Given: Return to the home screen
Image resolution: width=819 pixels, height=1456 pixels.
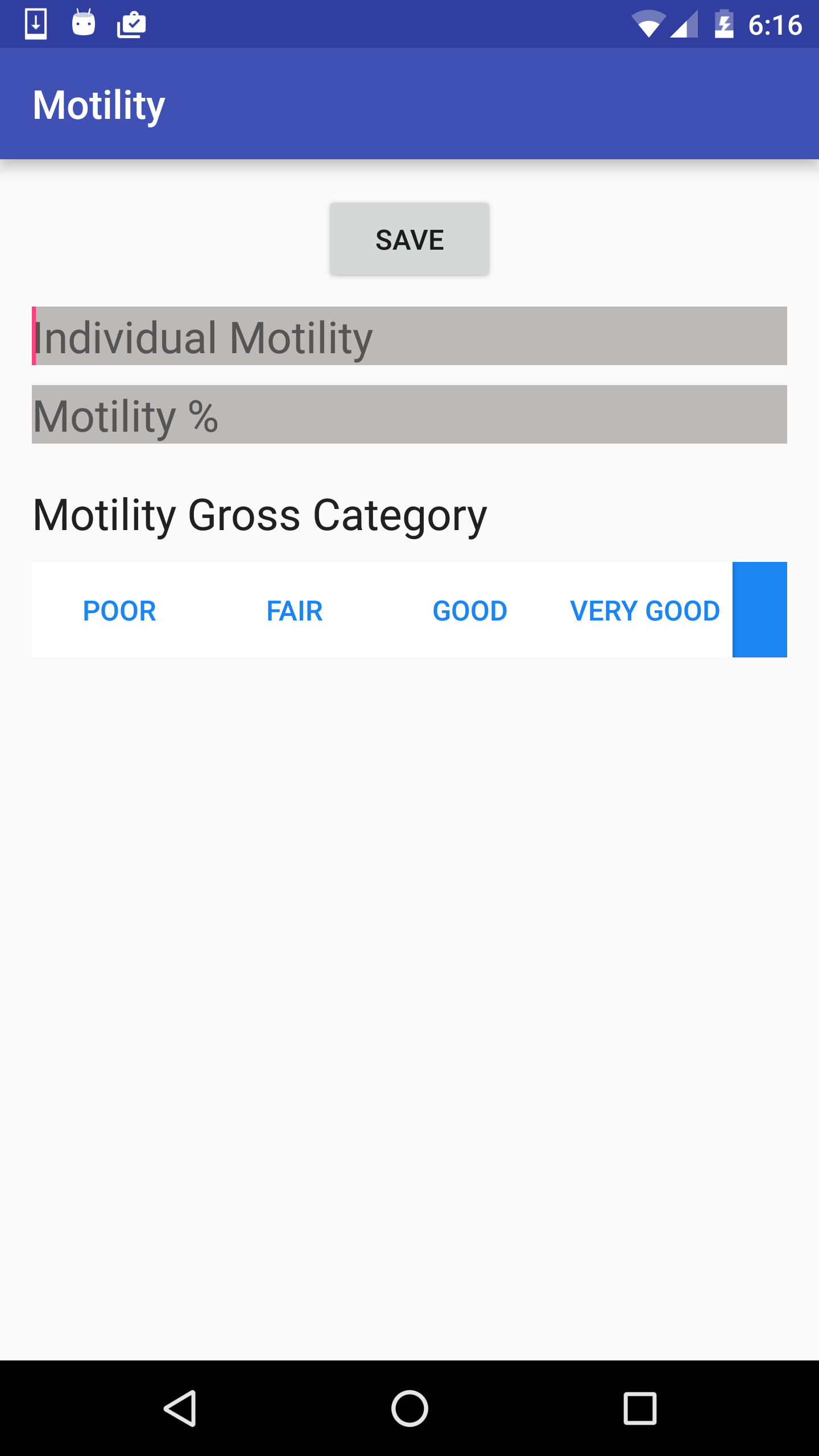Looking at the screenshot, I should pos(409,1408).
